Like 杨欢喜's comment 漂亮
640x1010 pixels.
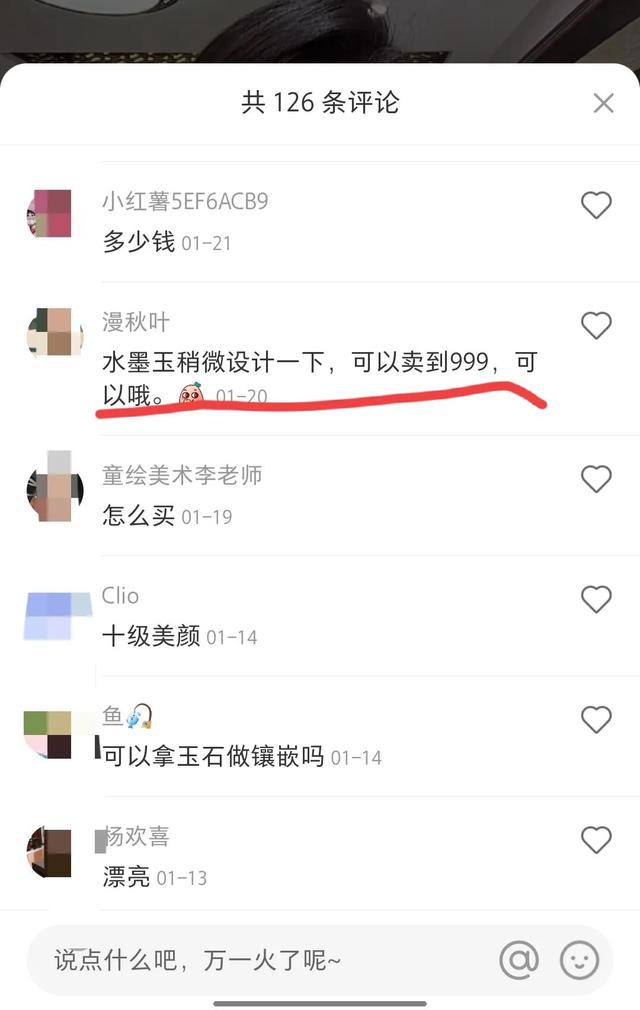tap(596, 840)
